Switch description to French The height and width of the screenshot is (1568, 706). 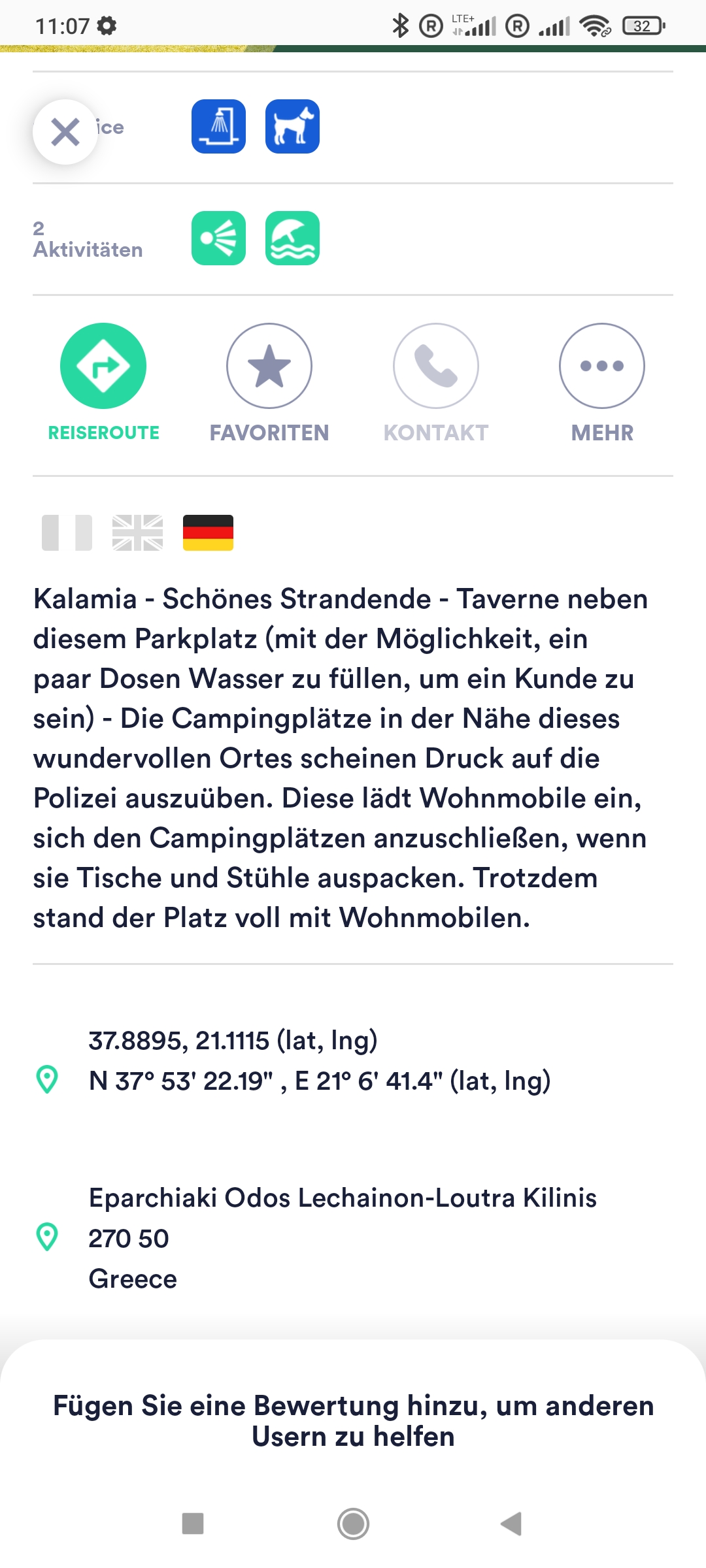tap(67, 532)
